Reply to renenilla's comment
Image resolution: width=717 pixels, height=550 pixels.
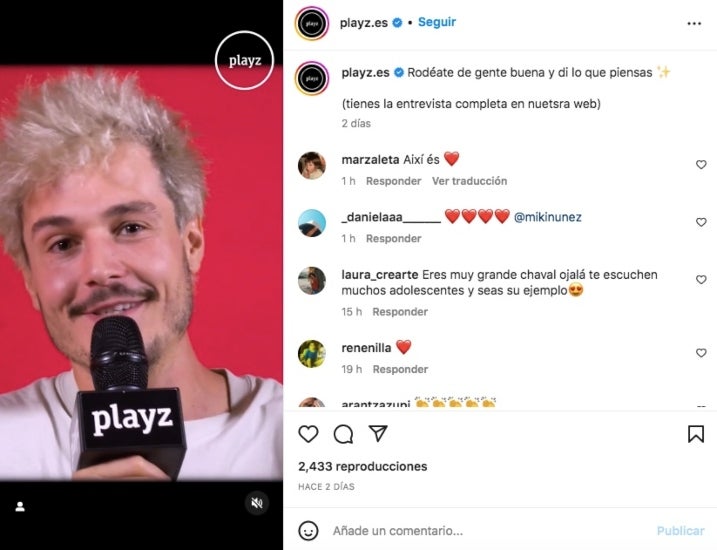(x=400, y=369)
